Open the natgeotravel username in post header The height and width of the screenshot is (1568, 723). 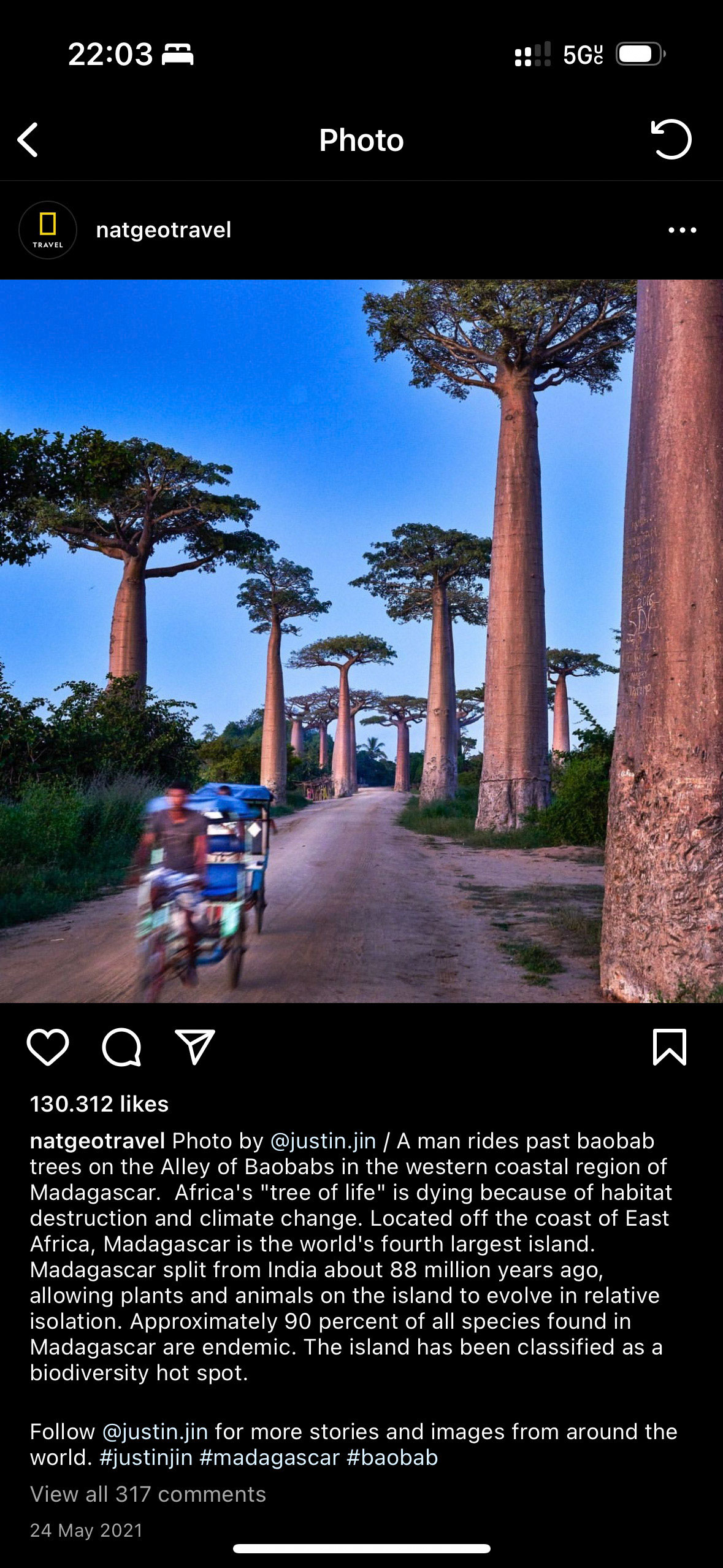(x=164, y=230)
